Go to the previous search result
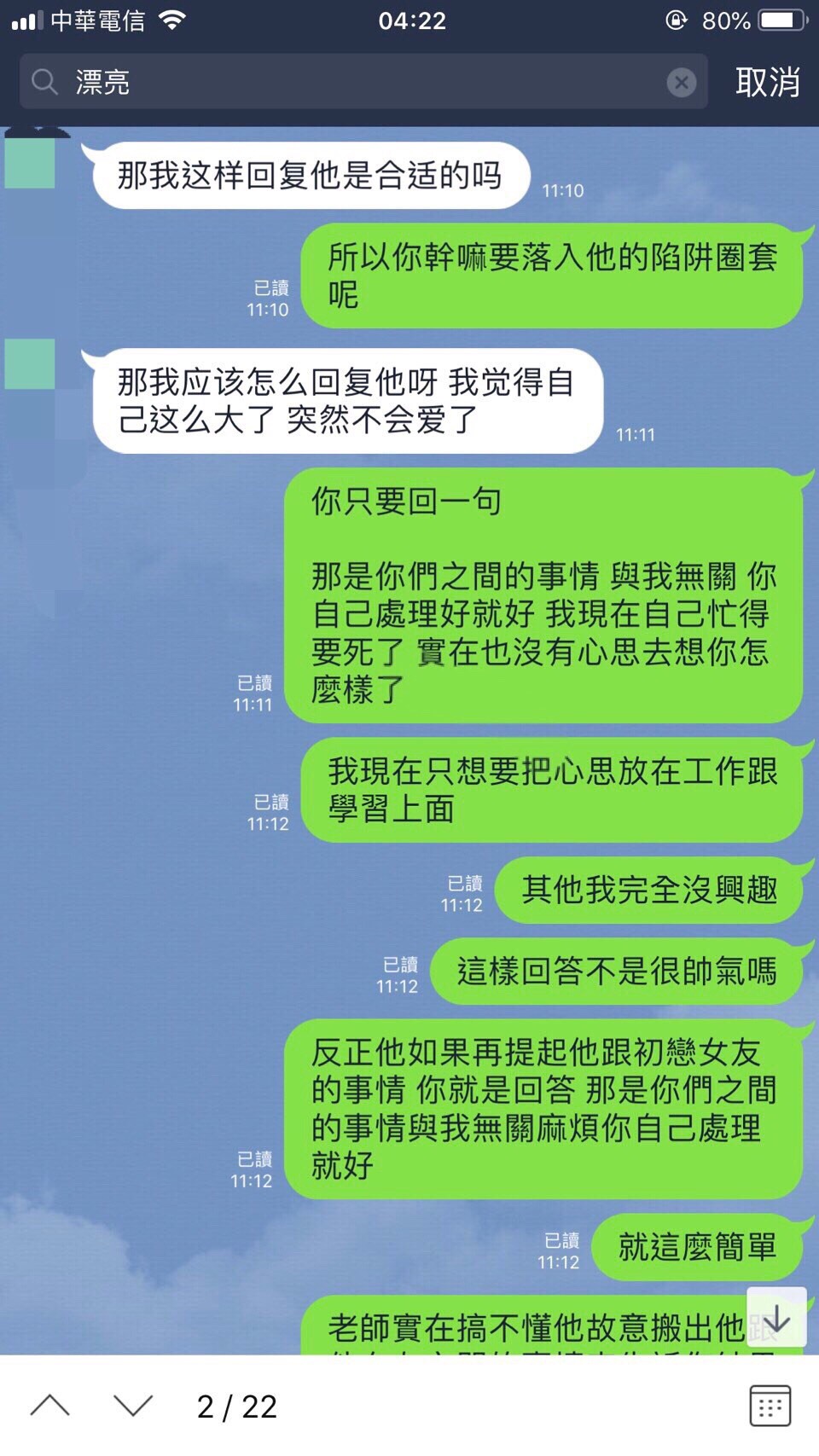This screenshot has width=819, height=1456. click(x=50, y=1406)
